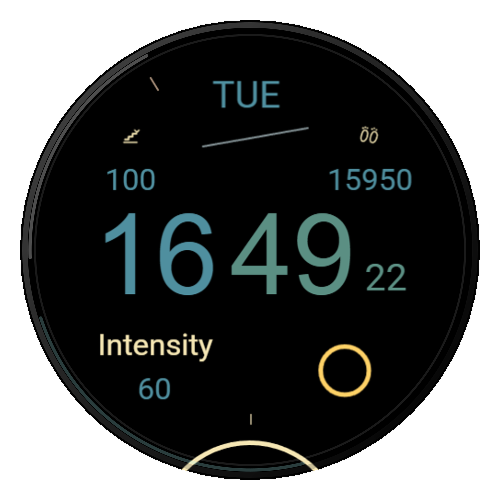Image resolution: width=500 pixels, height=500 pixels.
Task: Tap the yellow ring complication
Action: [x=345, y=371]
